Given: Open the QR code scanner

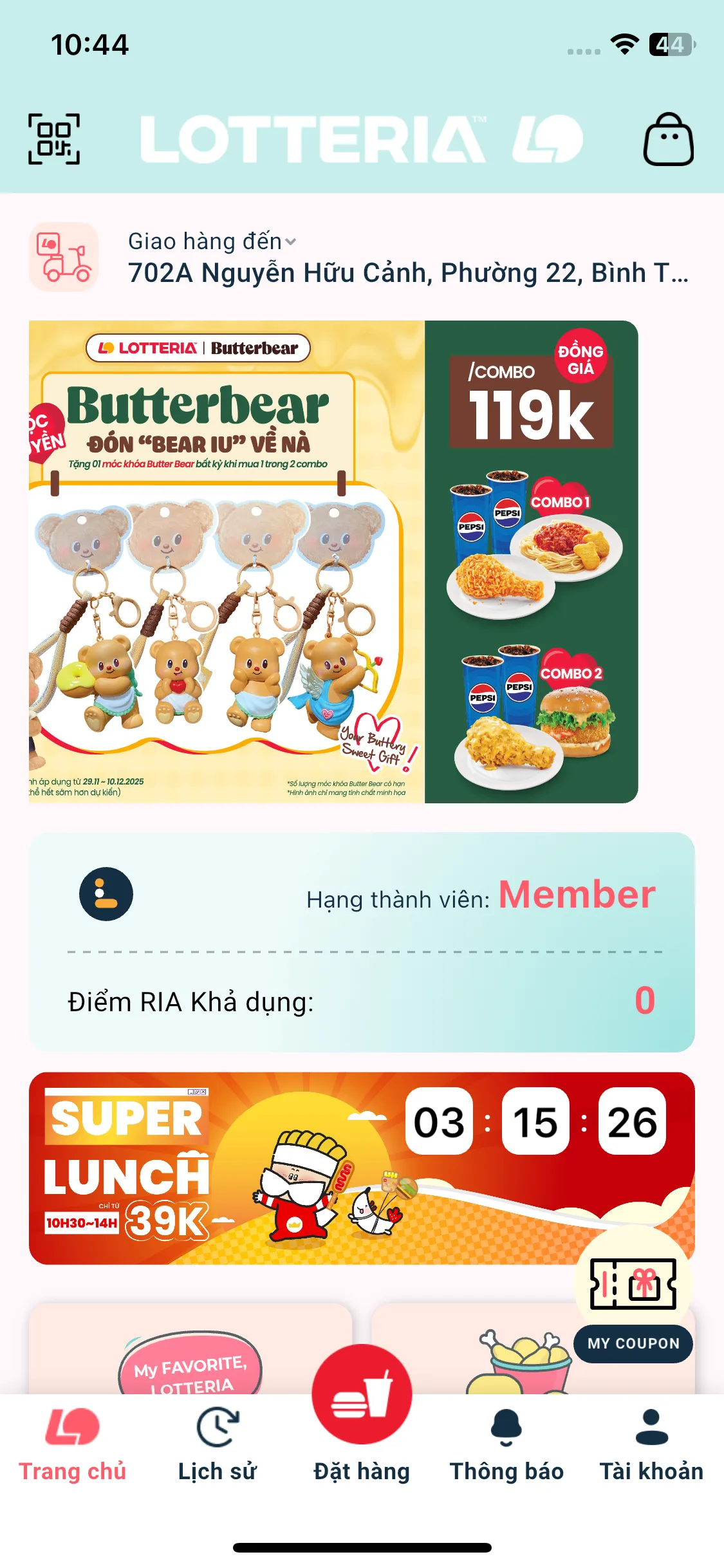Looking at the screenshot, I should [x=54, y=139].
